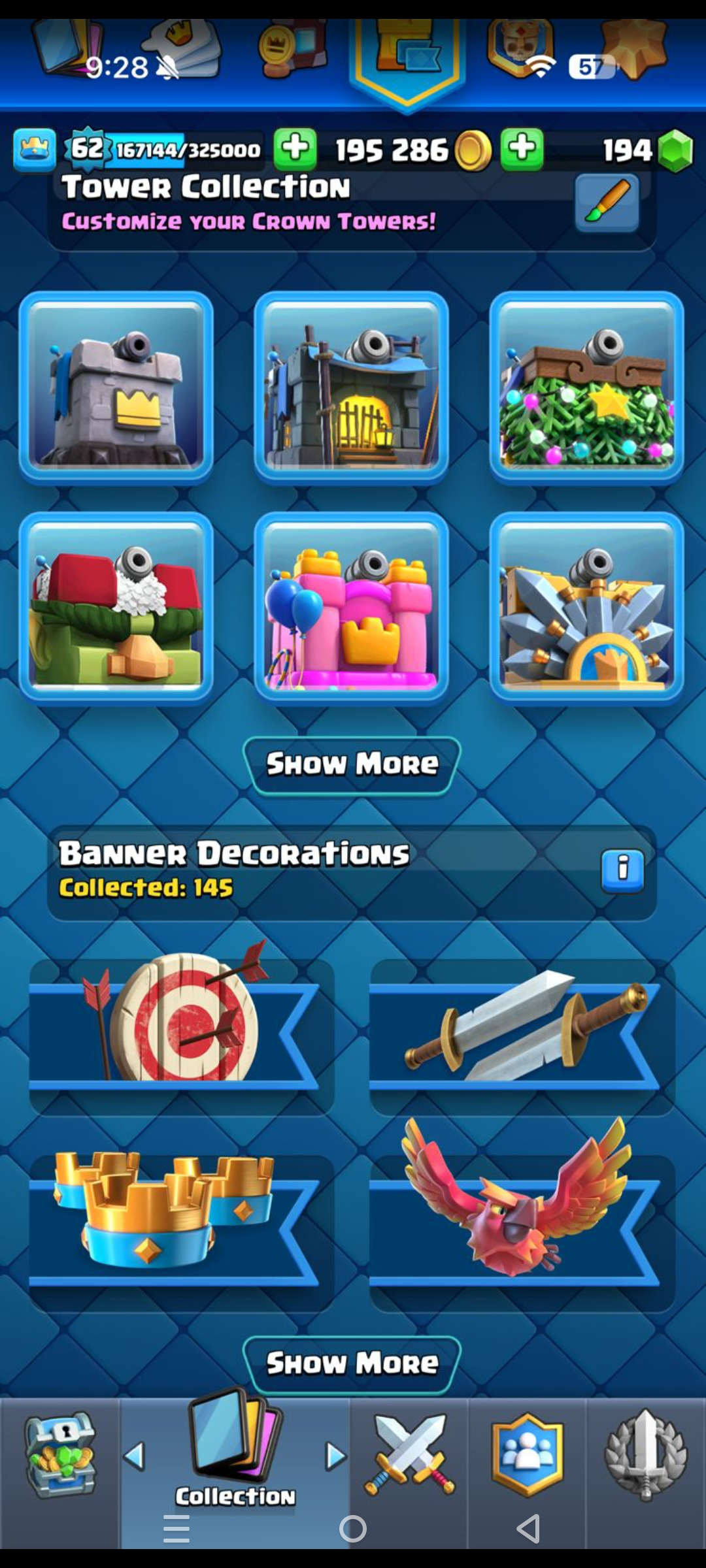The image size is (706, 1568).
Task: Choose the pink bouncy castle tower skin
Action: pyautogui.click(x=351, y=608)
